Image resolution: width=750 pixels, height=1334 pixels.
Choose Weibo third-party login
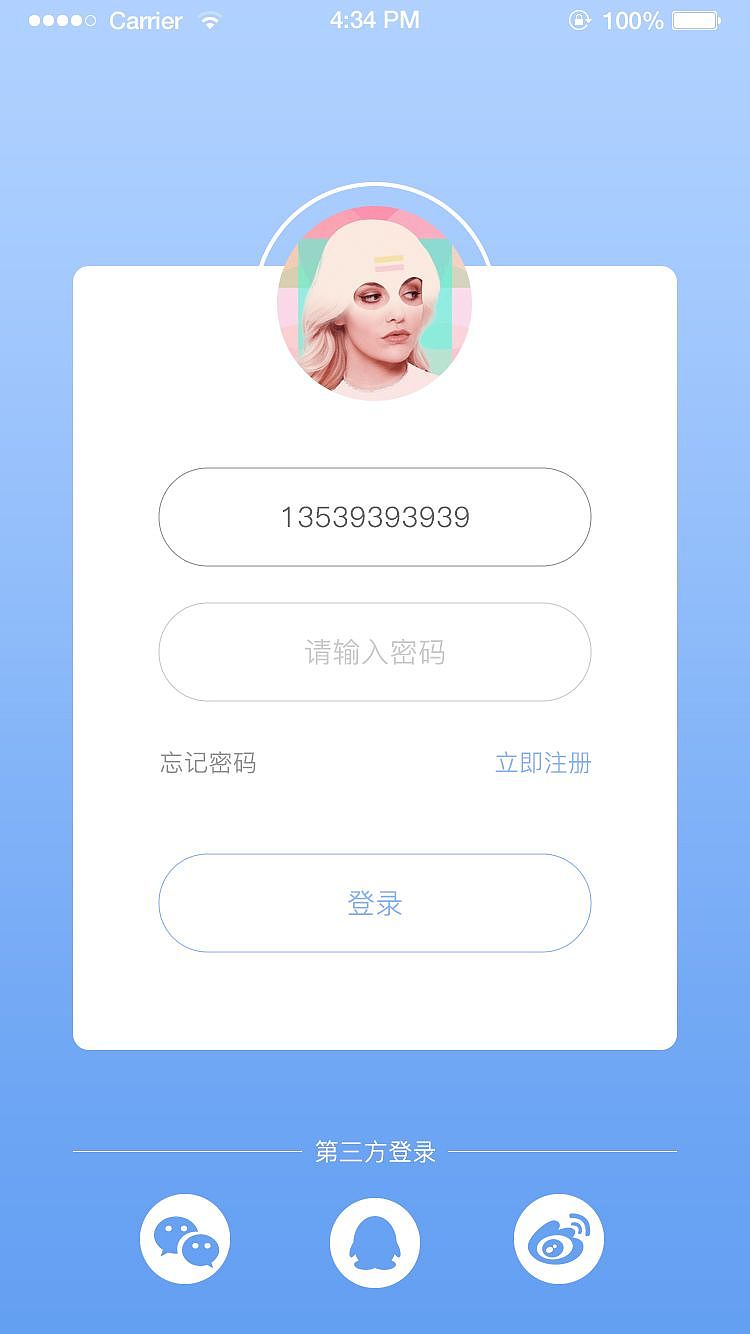tap(559, 1239)
